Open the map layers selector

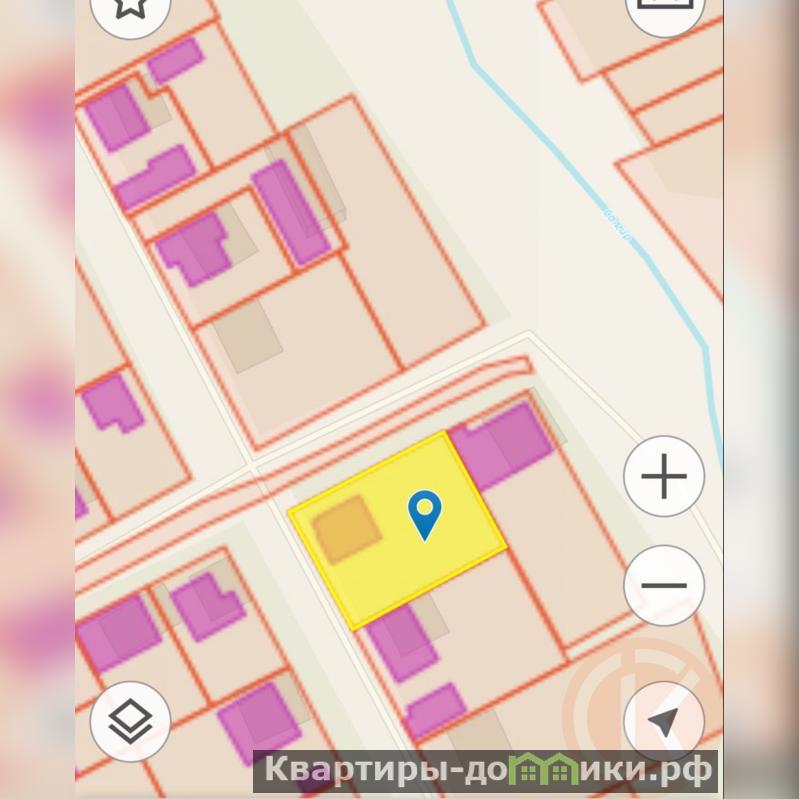click(x=130, y=720)
